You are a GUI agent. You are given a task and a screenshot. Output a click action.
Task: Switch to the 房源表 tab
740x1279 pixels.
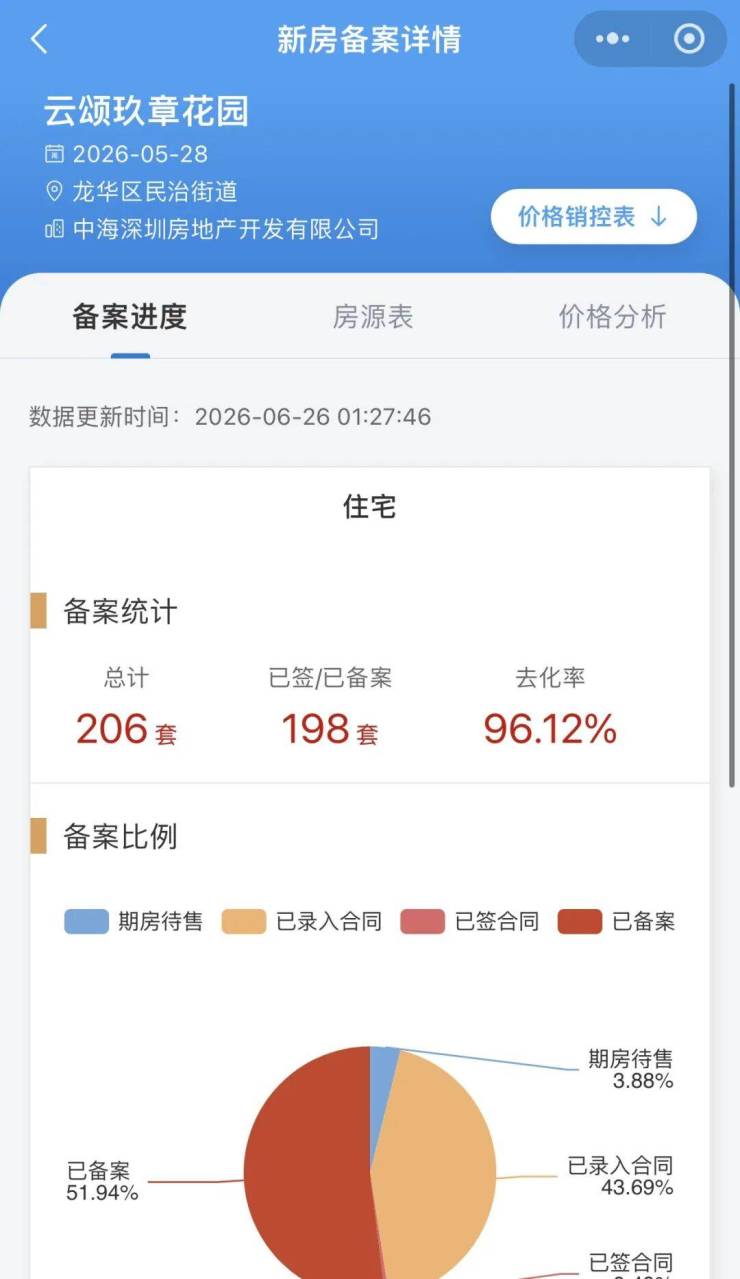click(x=373, y=317)
